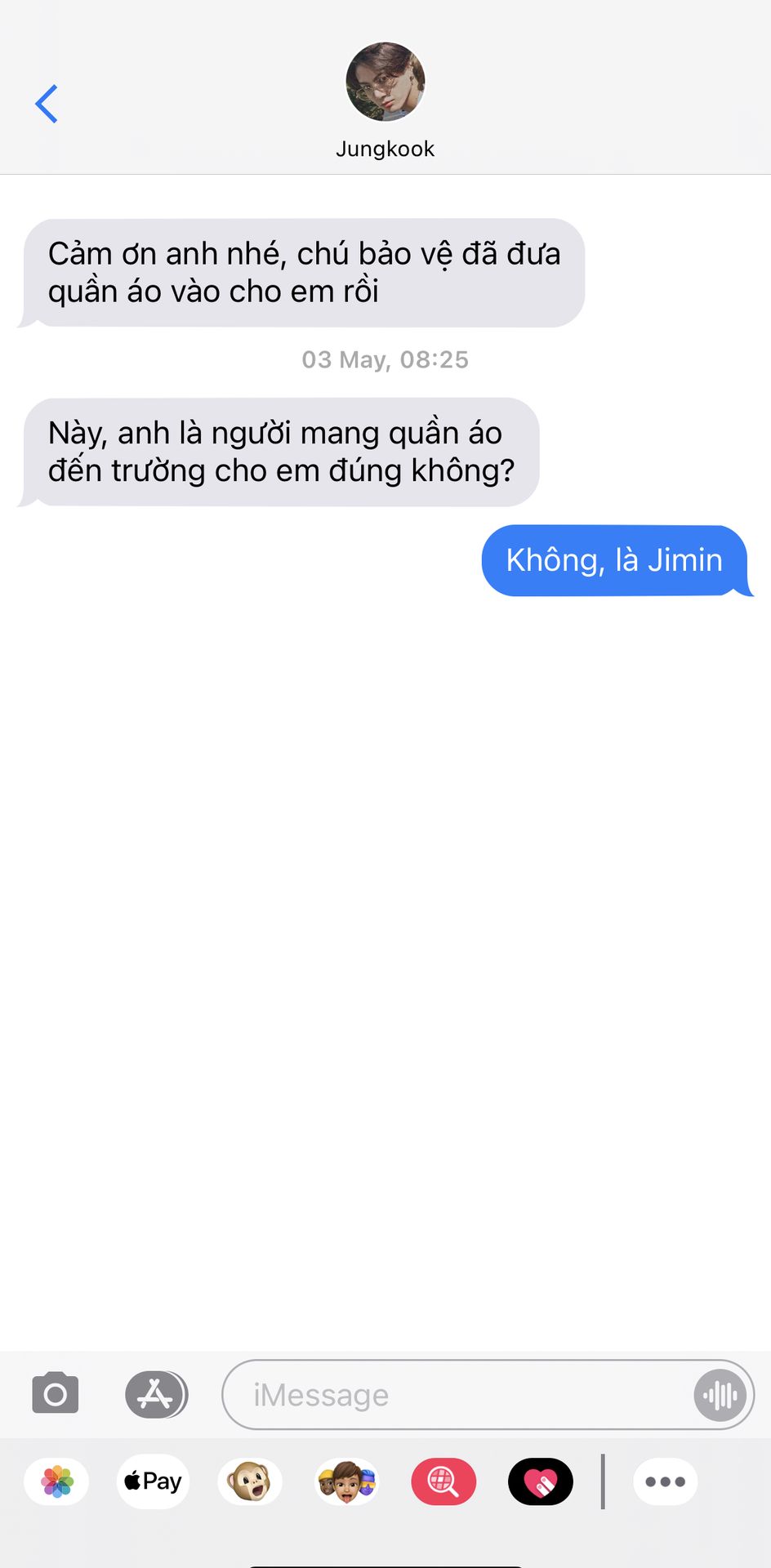Open Memoji stickers
771x1568 pixels.
pyautogui.click(x=347, y=1481)
